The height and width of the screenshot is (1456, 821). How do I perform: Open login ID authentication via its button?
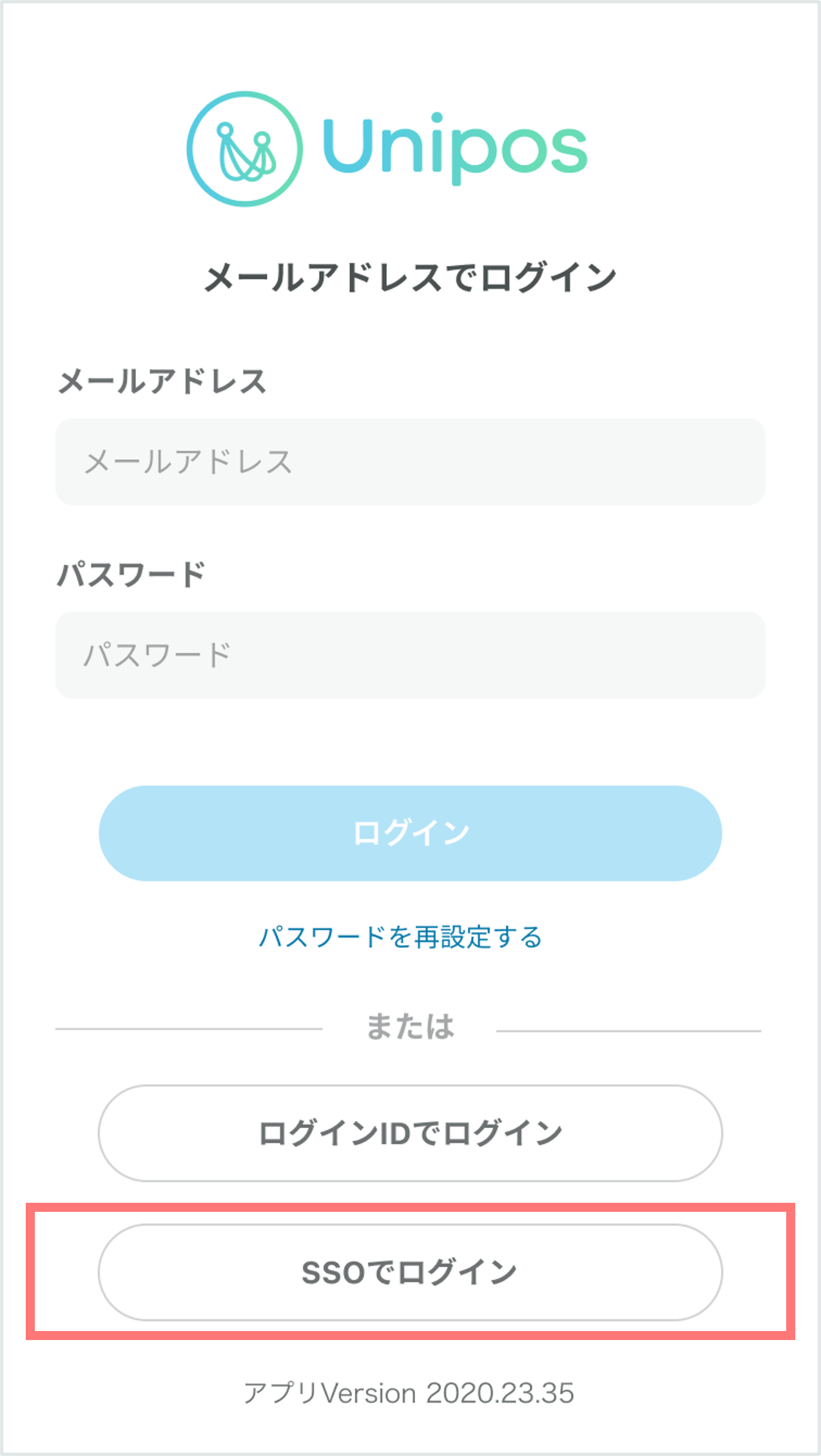pyautogui.click(x=410, y=1131)
